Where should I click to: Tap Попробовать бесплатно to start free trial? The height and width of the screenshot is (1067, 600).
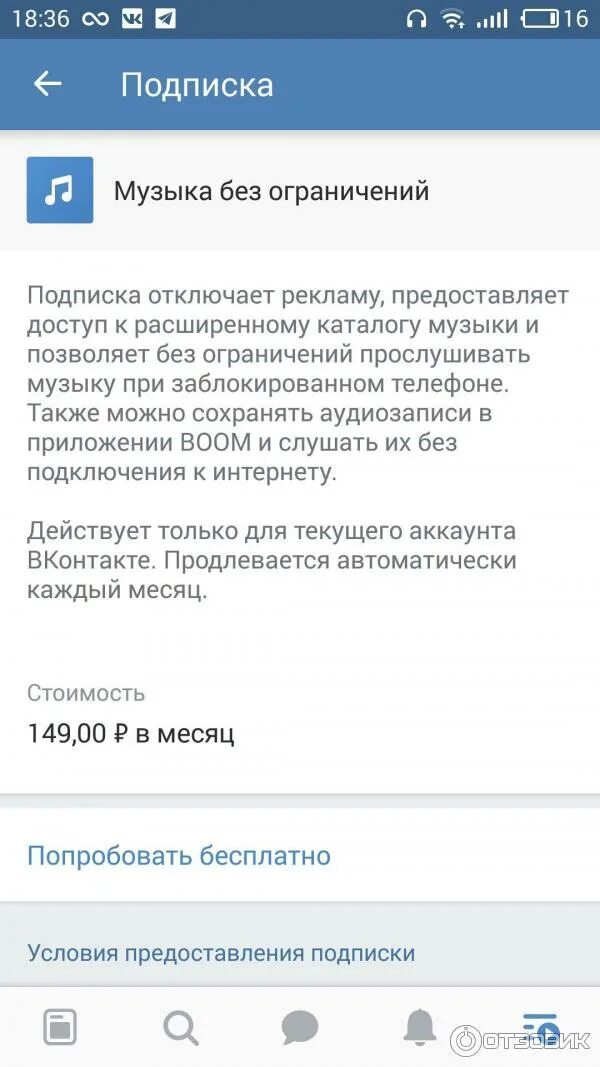click(178, 856)
